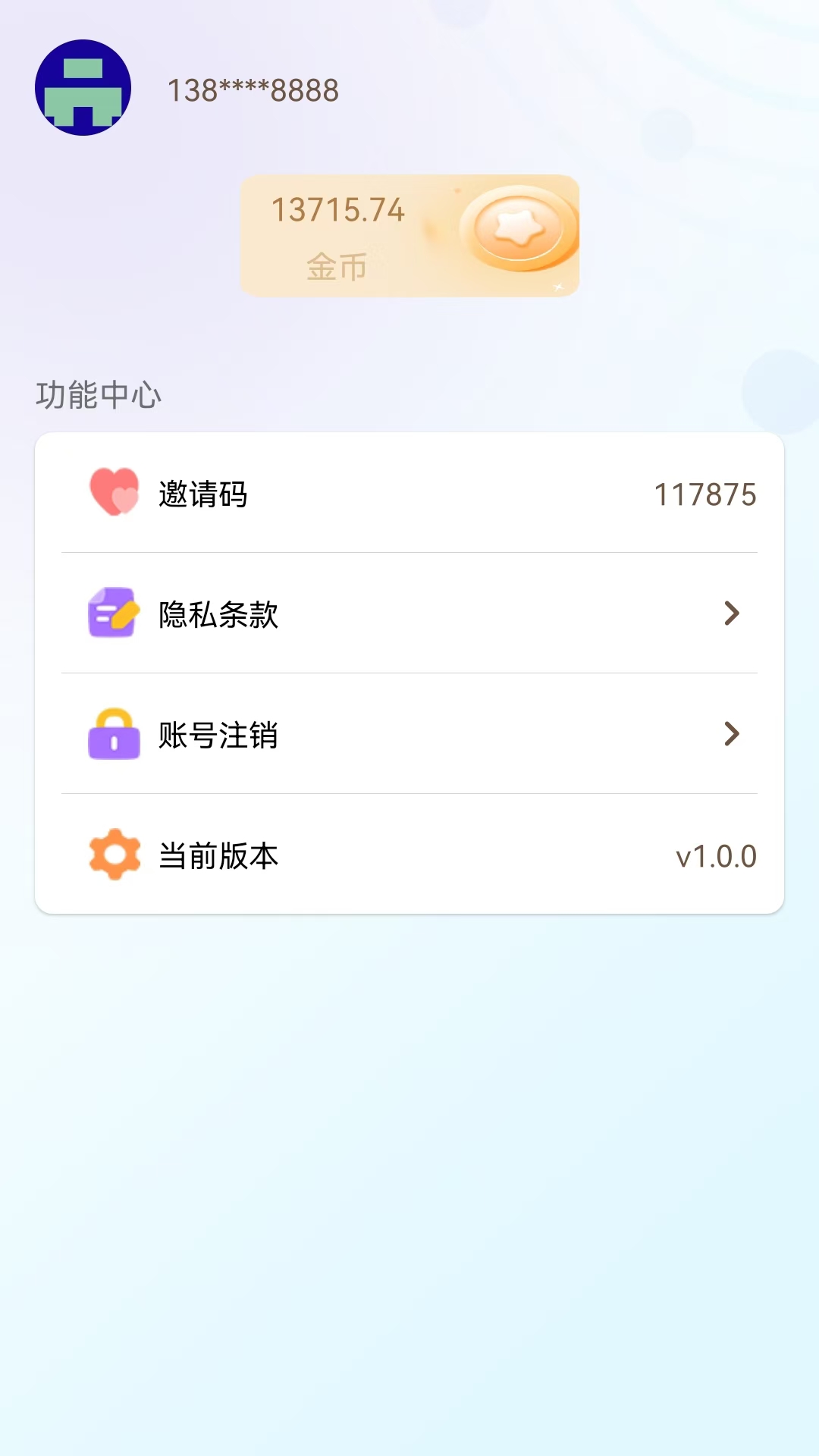This screenshot has width=819, height=1456.
Task: Click the padlock icon next to 账号注销
Action: click(x=112, y=734)
